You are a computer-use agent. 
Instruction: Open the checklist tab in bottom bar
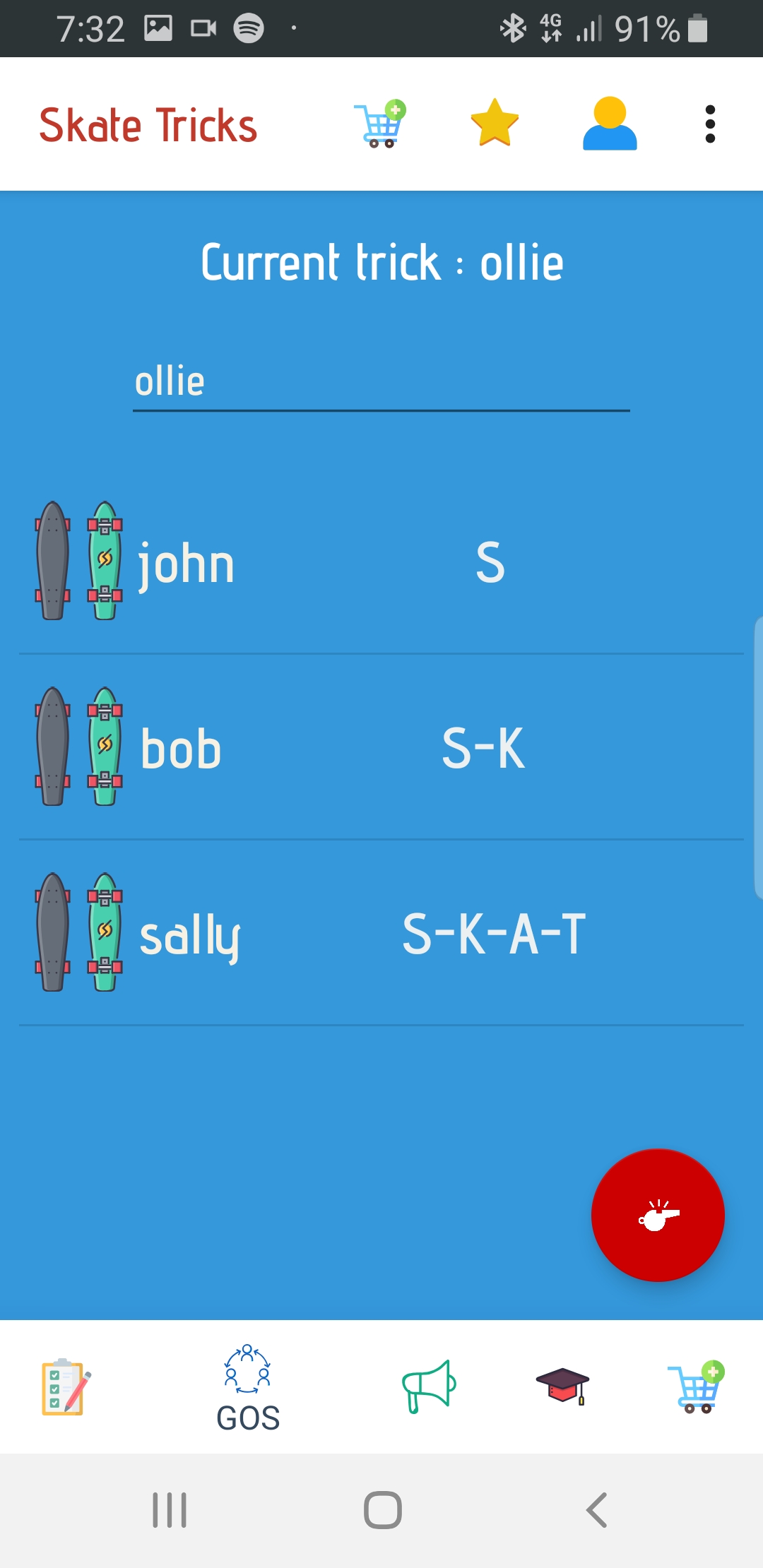coord(64,1386)
